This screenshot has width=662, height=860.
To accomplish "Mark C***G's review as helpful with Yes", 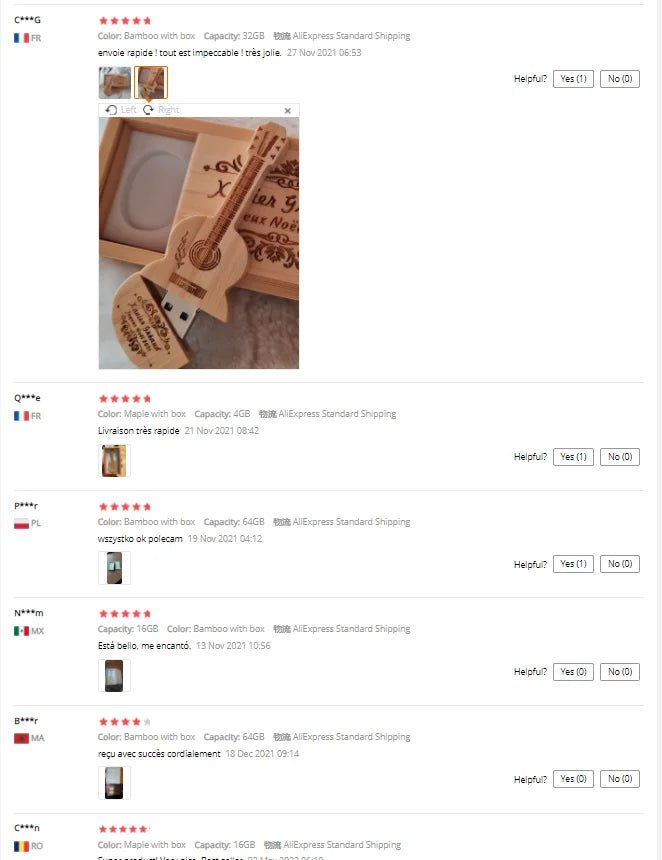I will point(573,78).
